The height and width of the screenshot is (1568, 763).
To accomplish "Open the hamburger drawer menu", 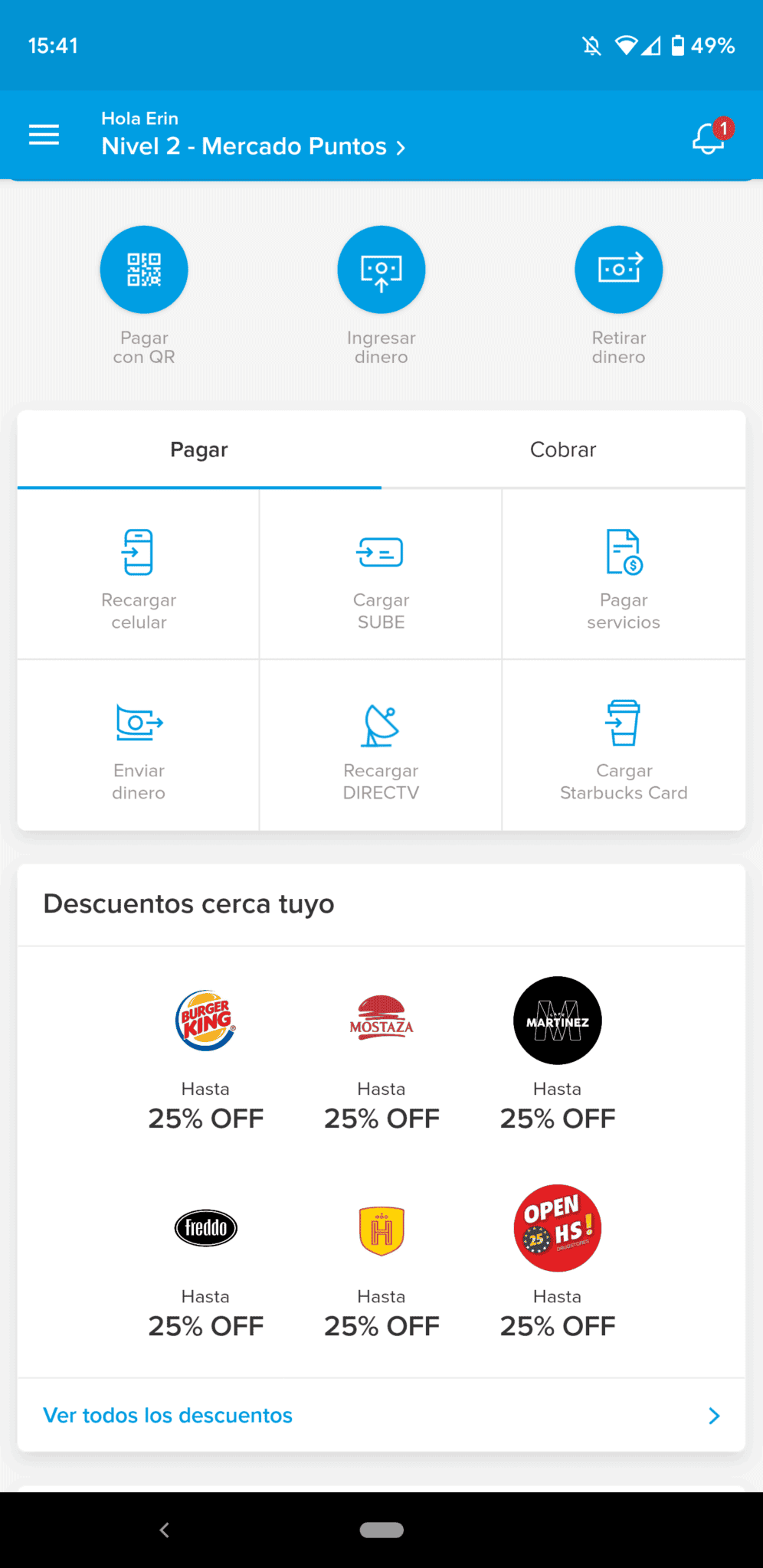I will coord(44,135).
